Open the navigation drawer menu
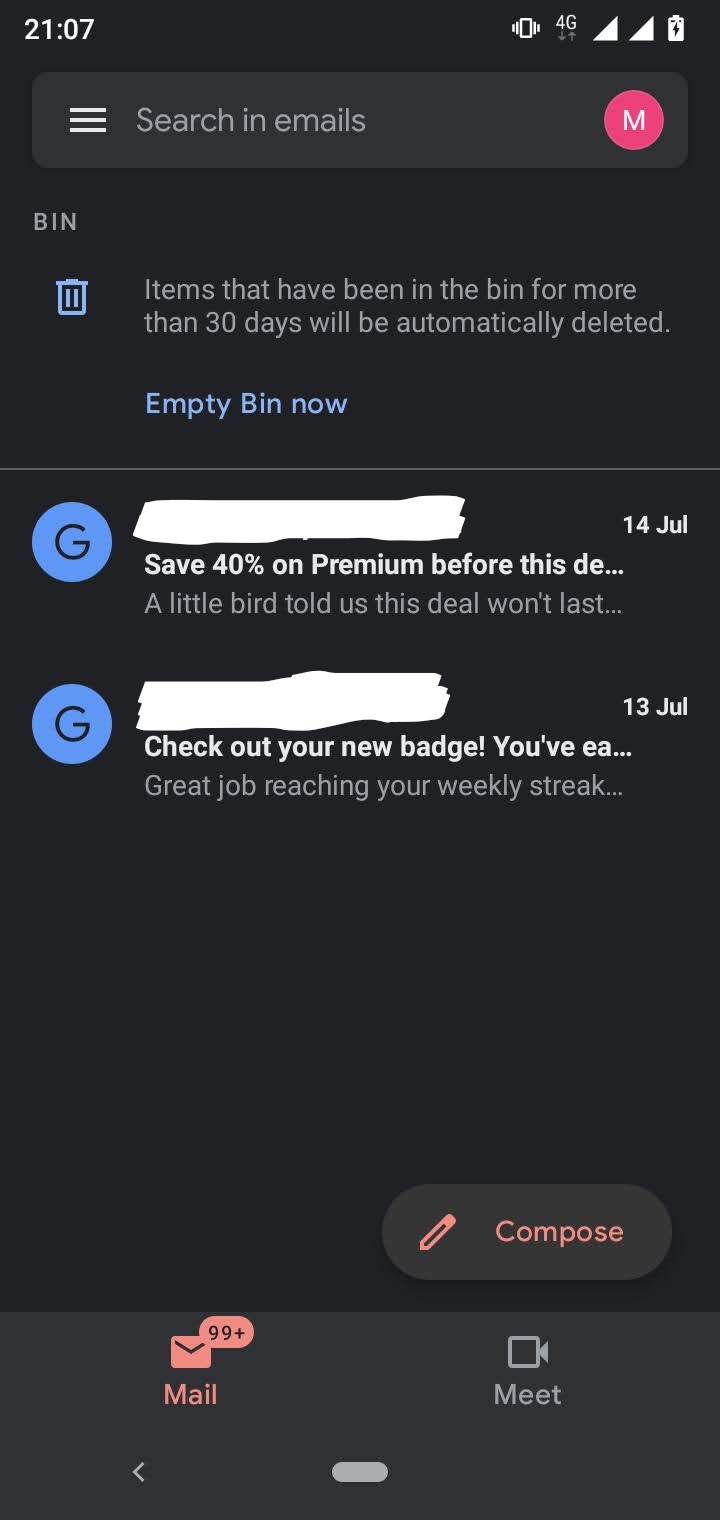The height and width of the screenshot is (1520, 720). [x=88, y=120]
